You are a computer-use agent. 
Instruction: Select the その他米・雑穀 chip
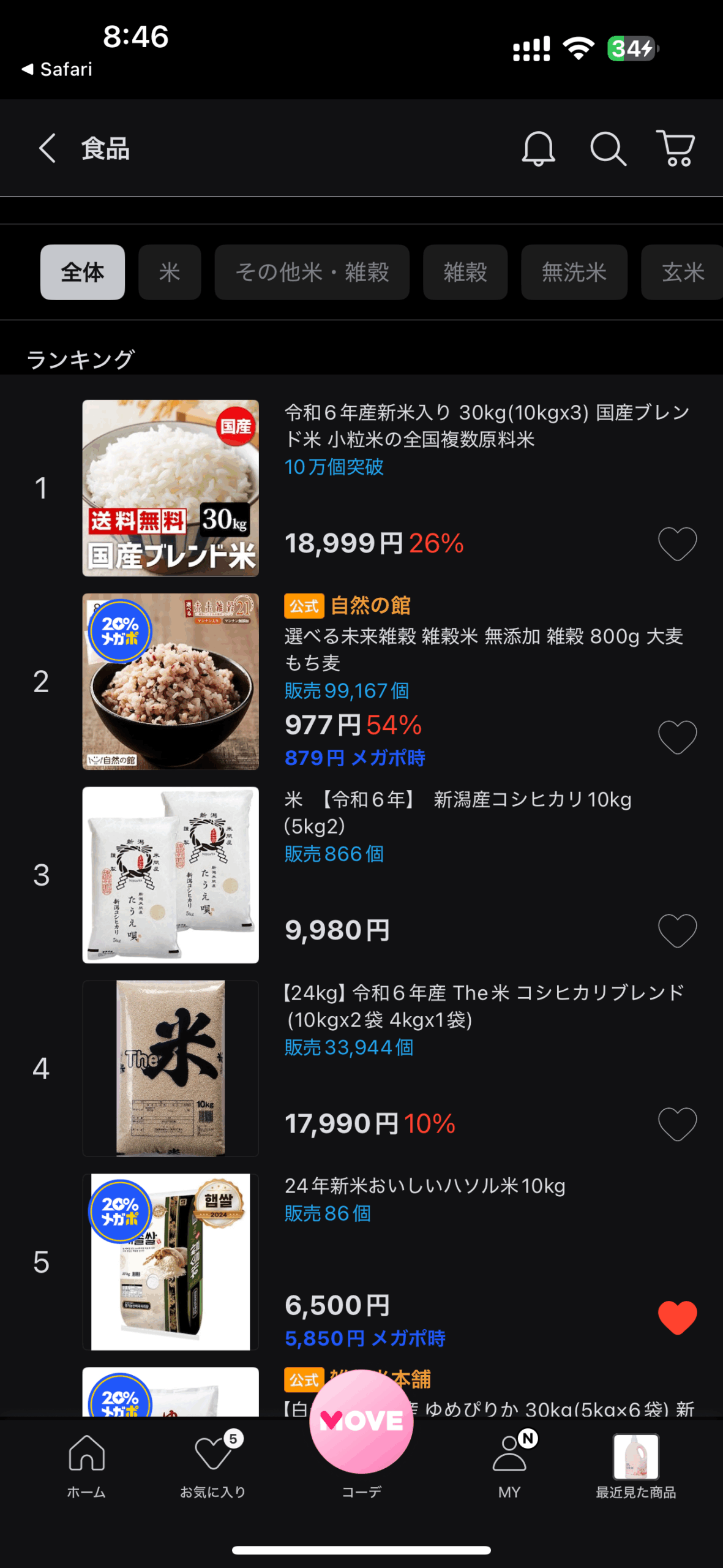click(x=312, y=273)
